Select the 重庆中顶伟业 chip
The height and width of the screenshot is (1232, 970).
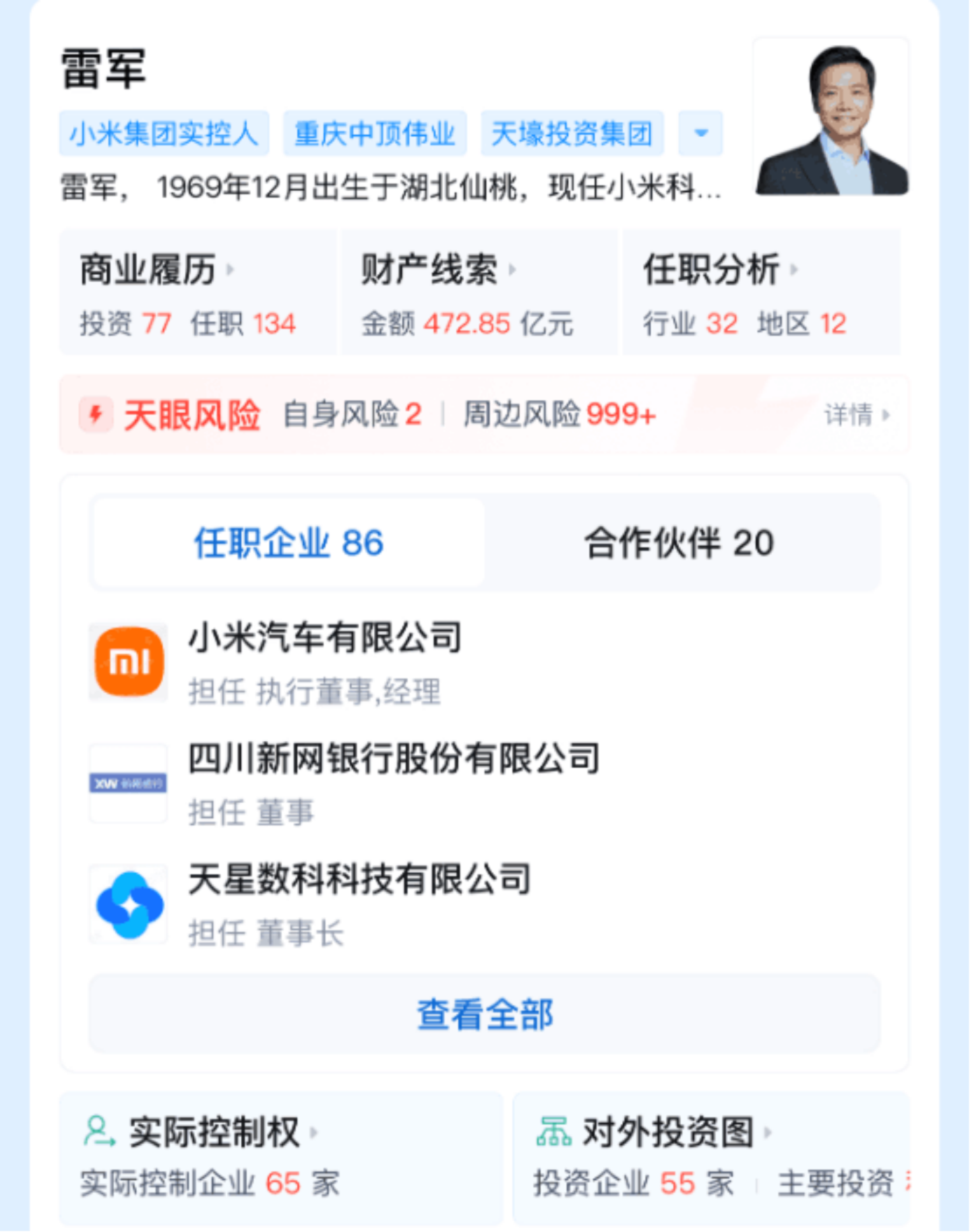pos(374,133)
